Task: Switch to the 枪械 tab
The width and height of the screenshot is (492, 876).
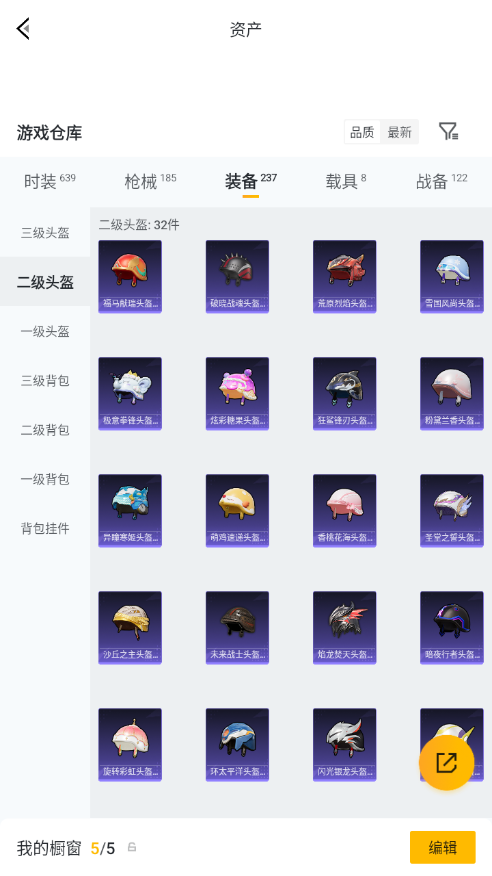Action: coord(150,181)
